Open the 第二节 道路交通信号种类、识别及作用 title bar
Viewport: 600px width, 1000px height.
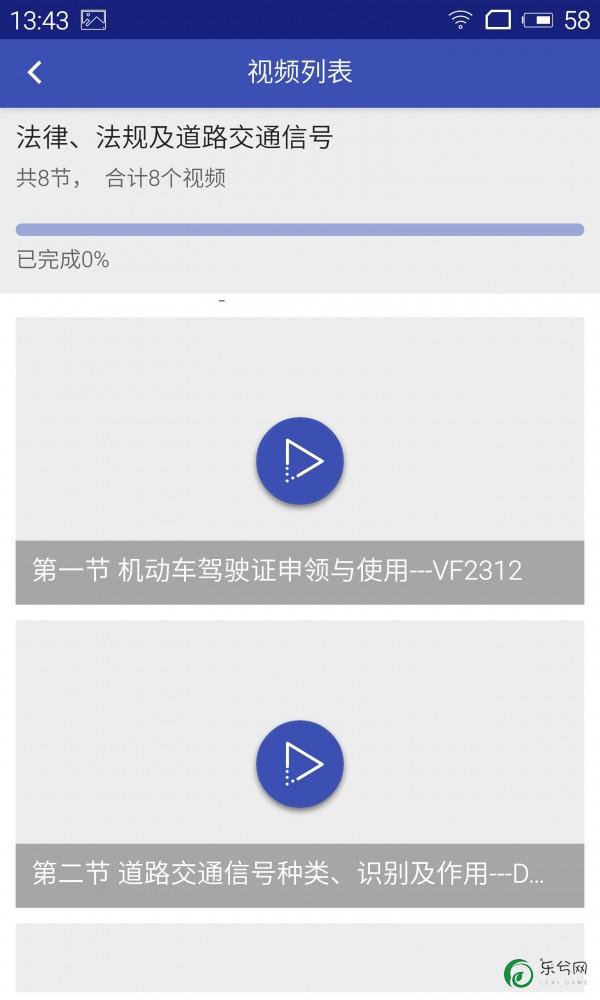click(x=300, y=875)
